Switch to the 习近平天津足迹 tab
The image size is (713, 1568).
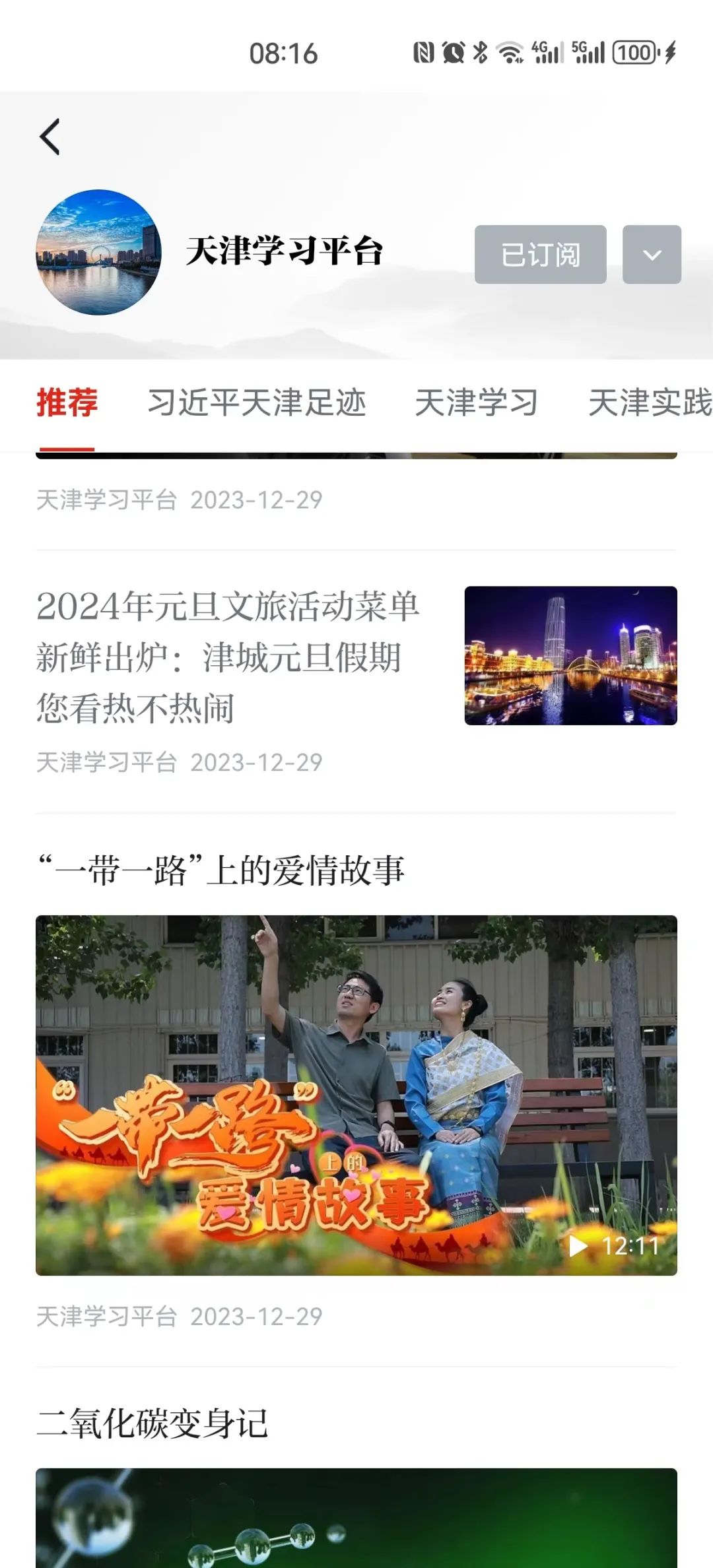tap(257, 403)
